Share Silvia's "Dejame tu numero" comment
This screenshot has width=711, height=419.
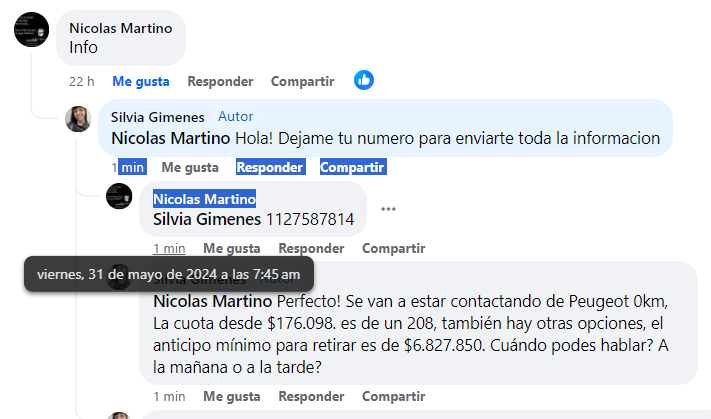pyautogui.click(x=352, y=167)
